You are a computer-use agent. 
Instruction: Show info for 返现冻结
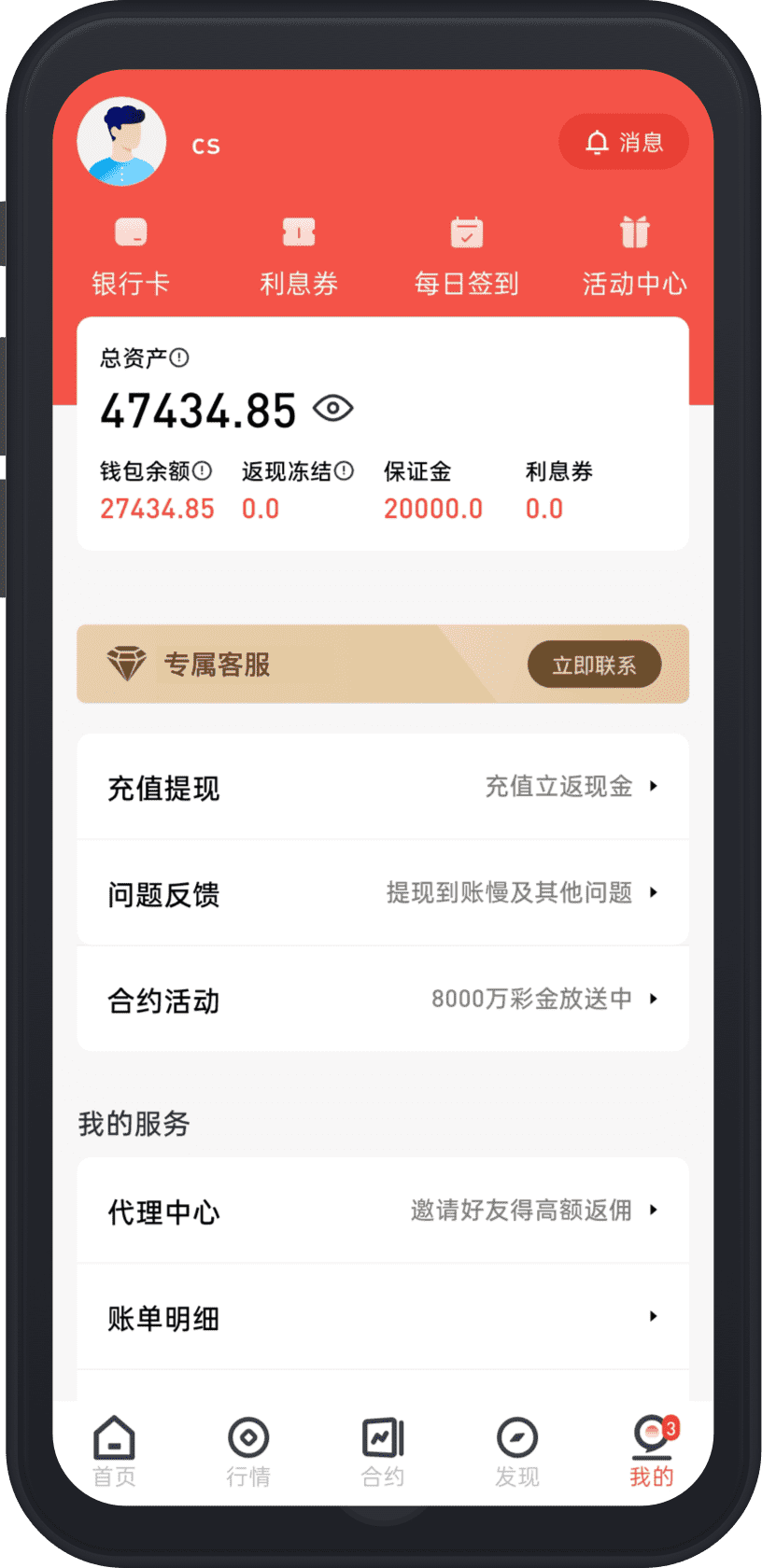[344, 471]
